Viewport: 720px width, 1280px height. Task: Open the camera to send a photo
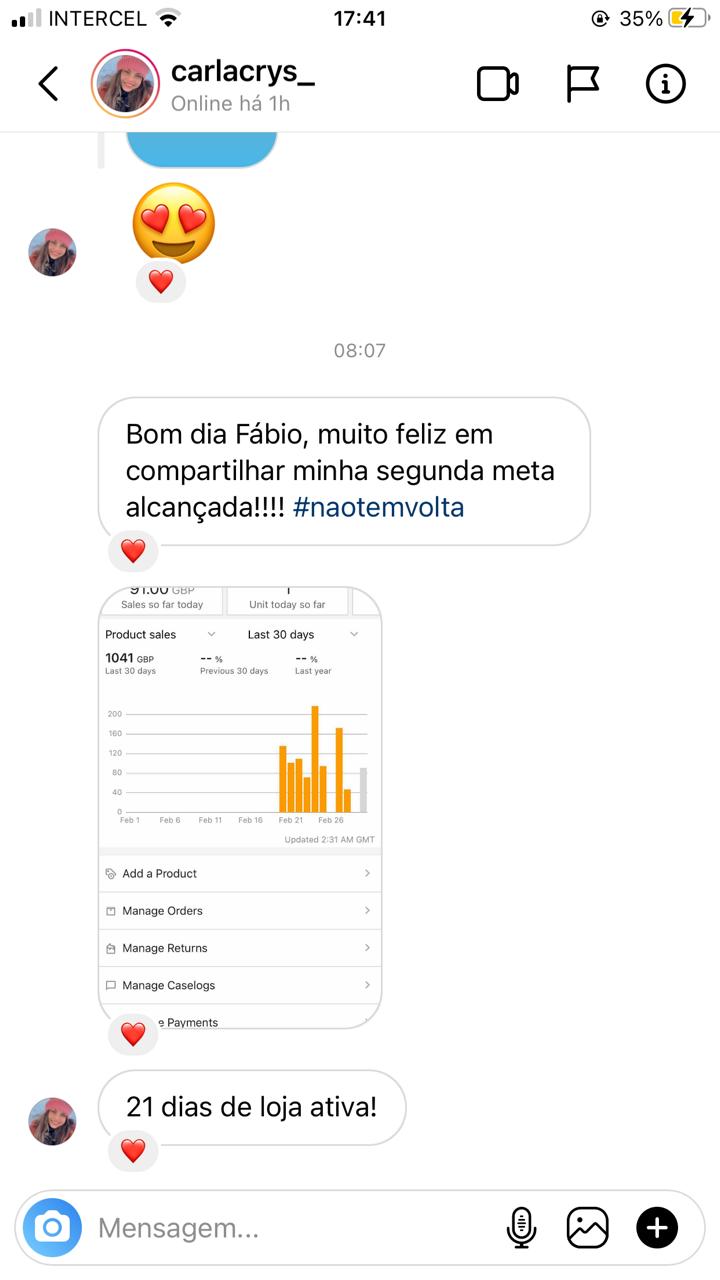click(51, 1227)
